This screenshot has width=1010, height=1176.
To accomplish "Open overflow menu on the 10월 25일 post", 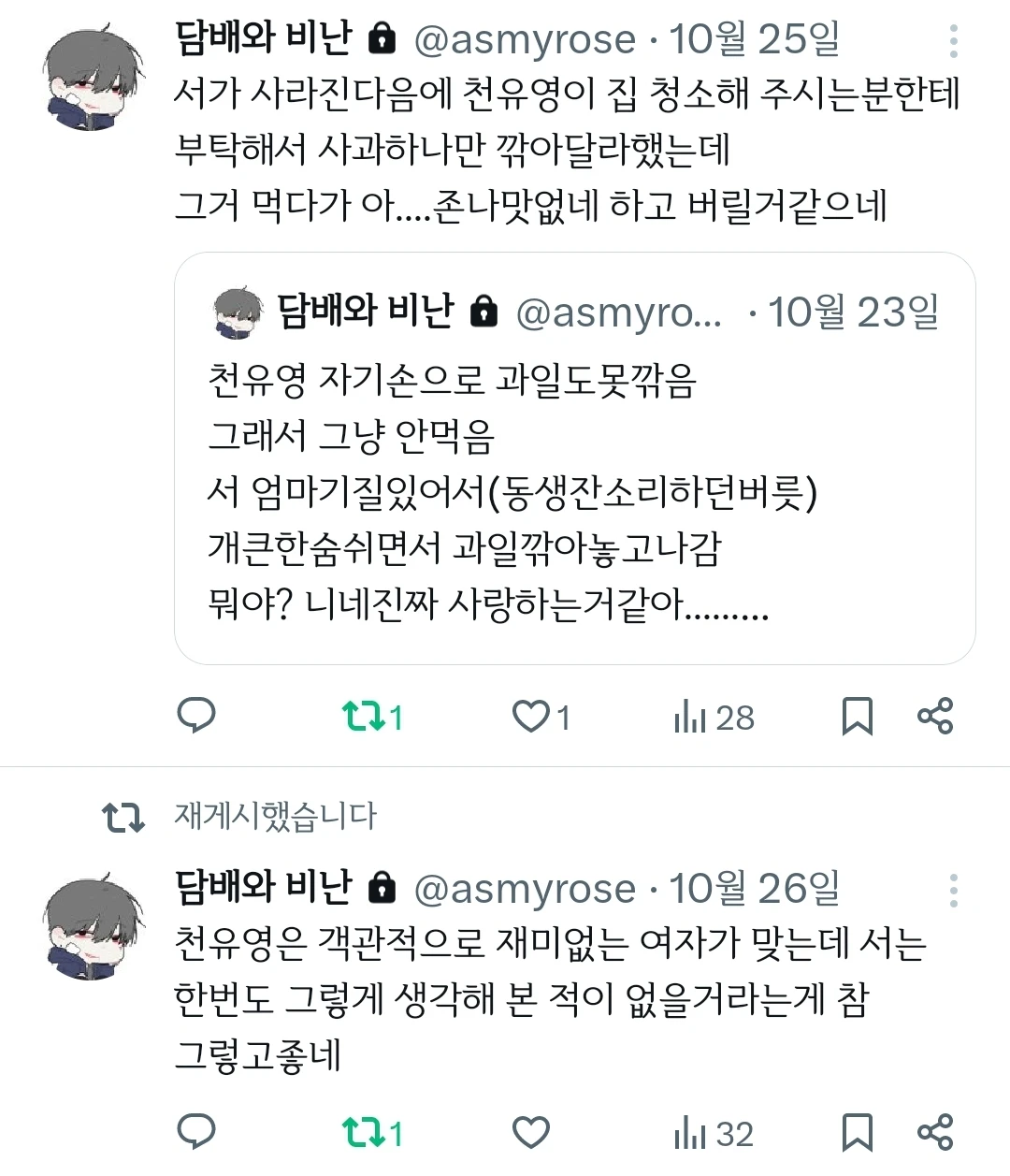I will 953,41.
